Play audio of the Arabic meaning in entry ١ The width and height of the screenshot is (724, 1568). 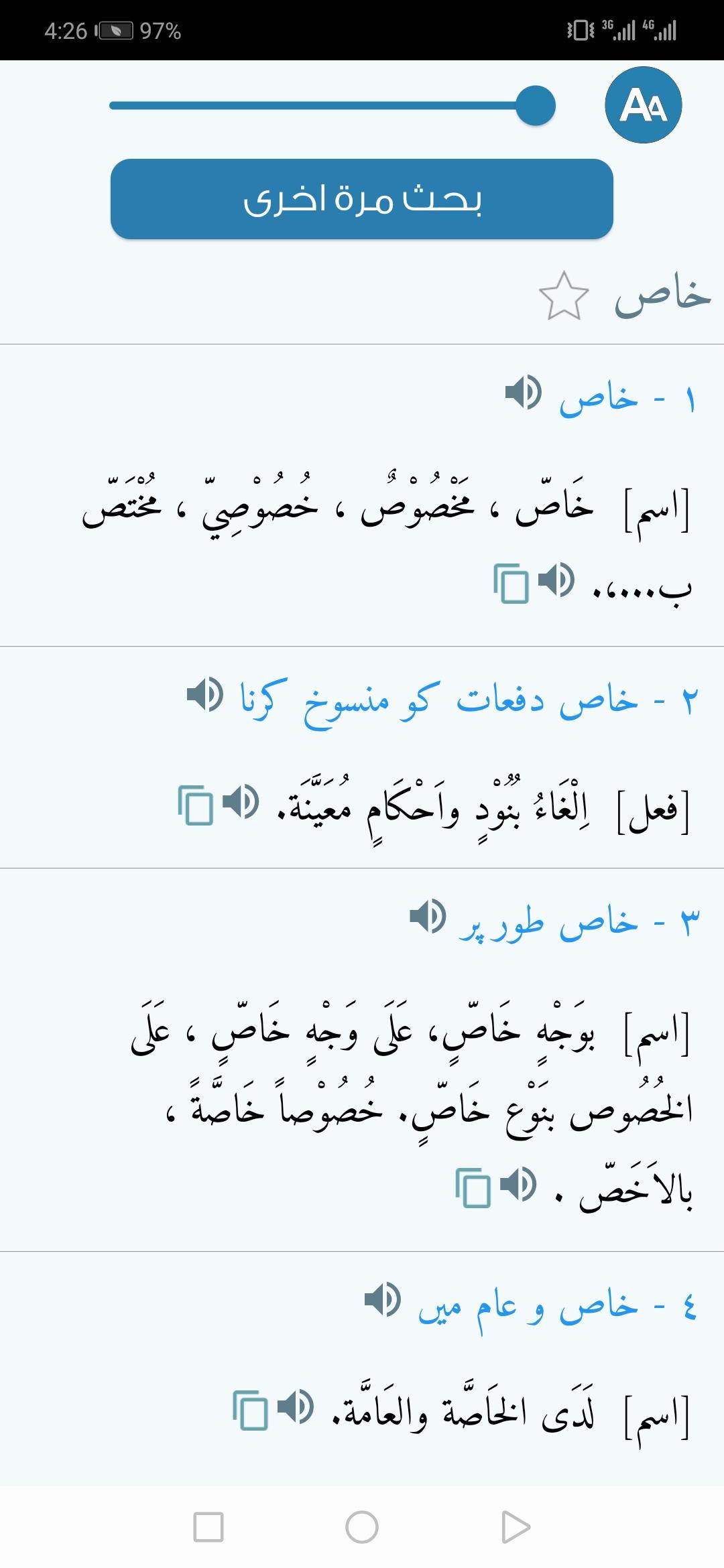[556, 581]
